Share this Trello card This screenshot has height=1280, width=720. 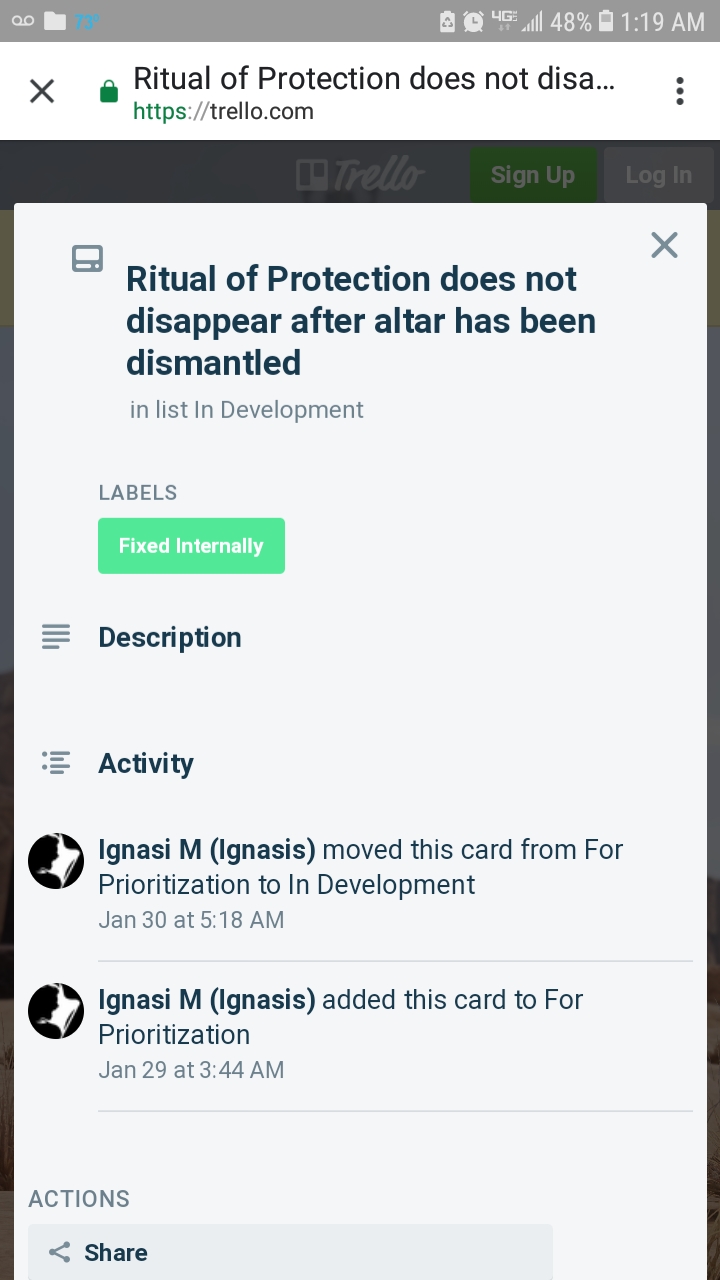(290, 1252)
